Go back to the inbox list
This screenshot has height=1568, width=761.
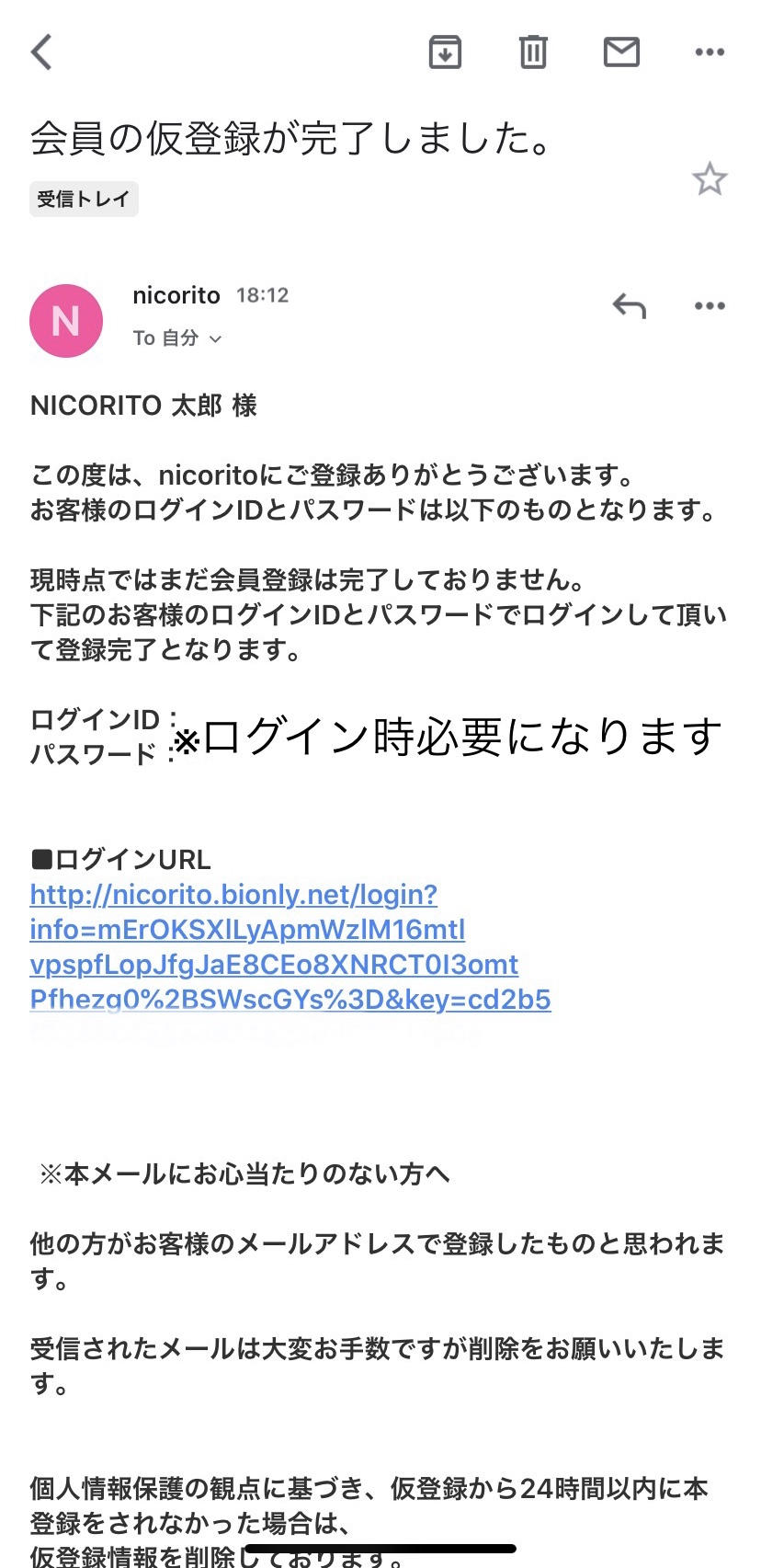click(x=42, y=52)
